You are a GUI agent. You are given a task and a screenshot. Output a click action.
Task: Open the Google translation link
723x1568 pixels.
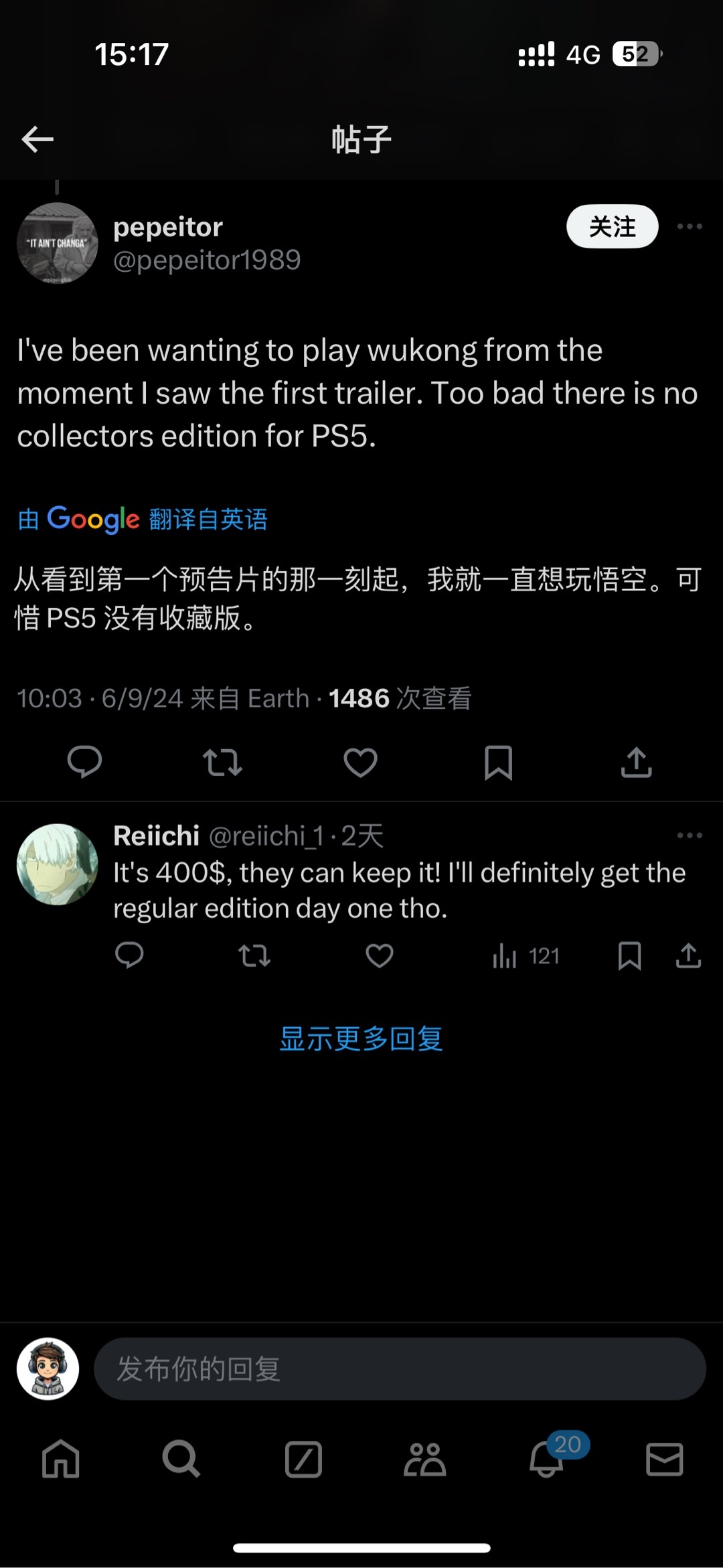coord(143,520)
